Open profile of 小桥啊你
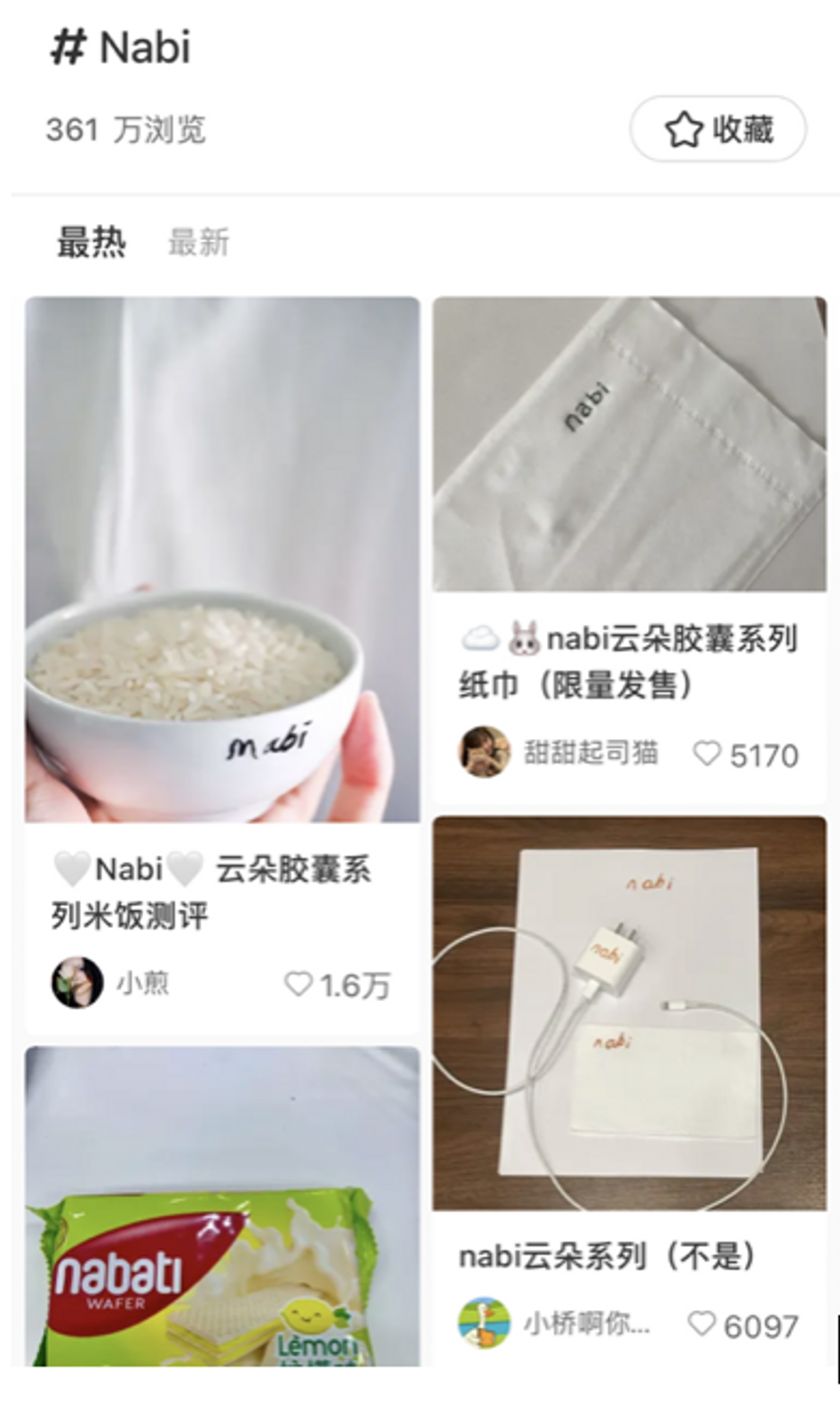 484,1323
